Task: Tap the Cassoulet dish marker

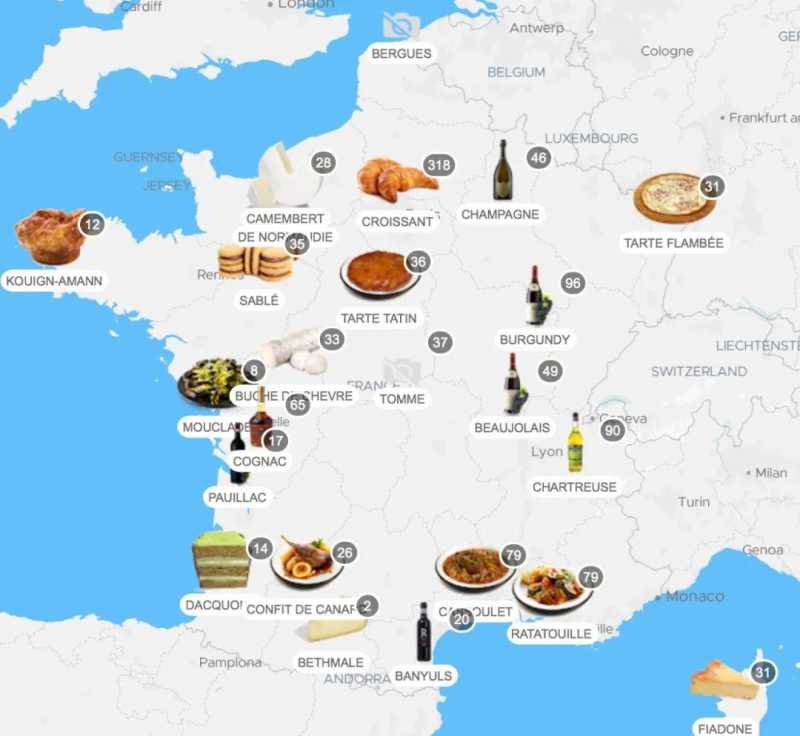Action: click(x=475, y=568)
